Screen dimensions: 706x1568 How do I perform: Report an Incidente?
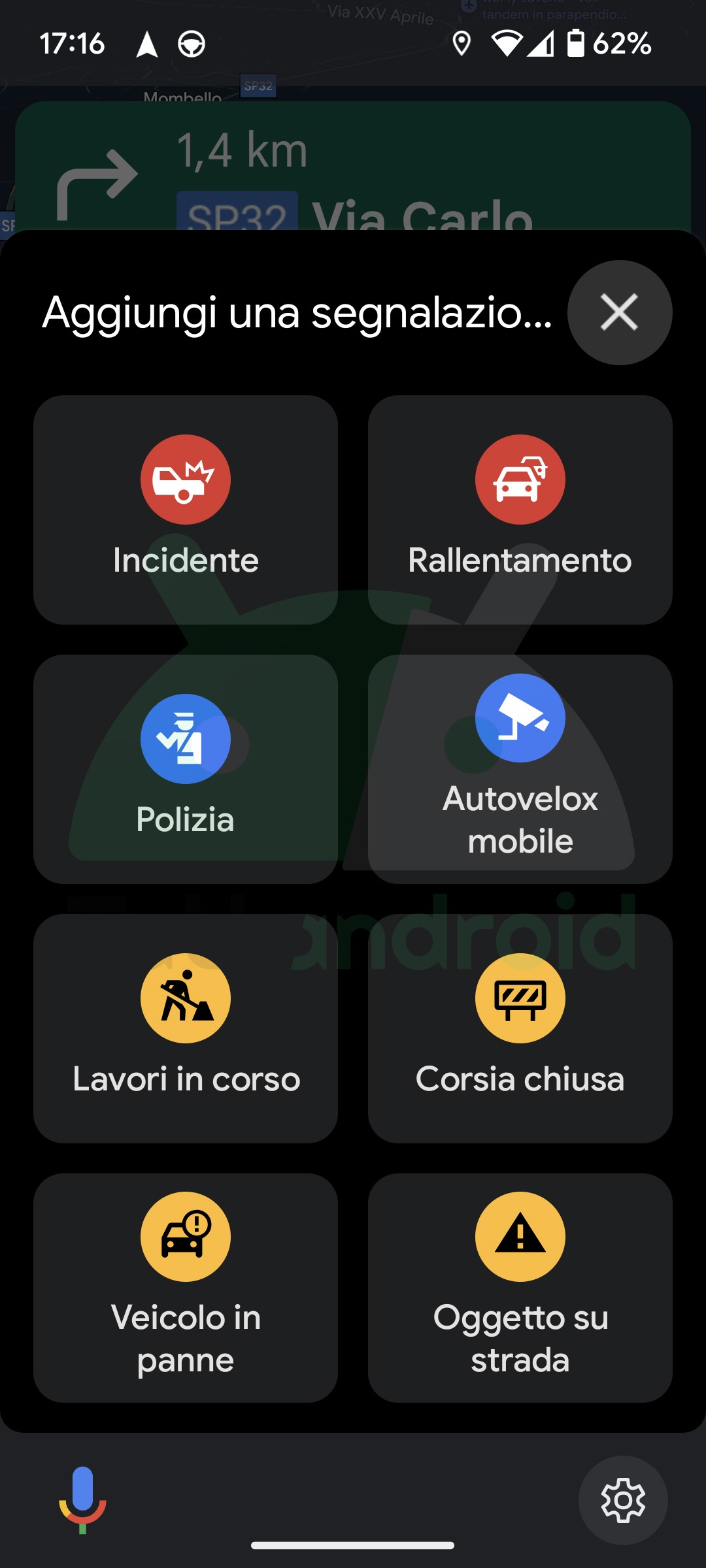pos(186,510)
